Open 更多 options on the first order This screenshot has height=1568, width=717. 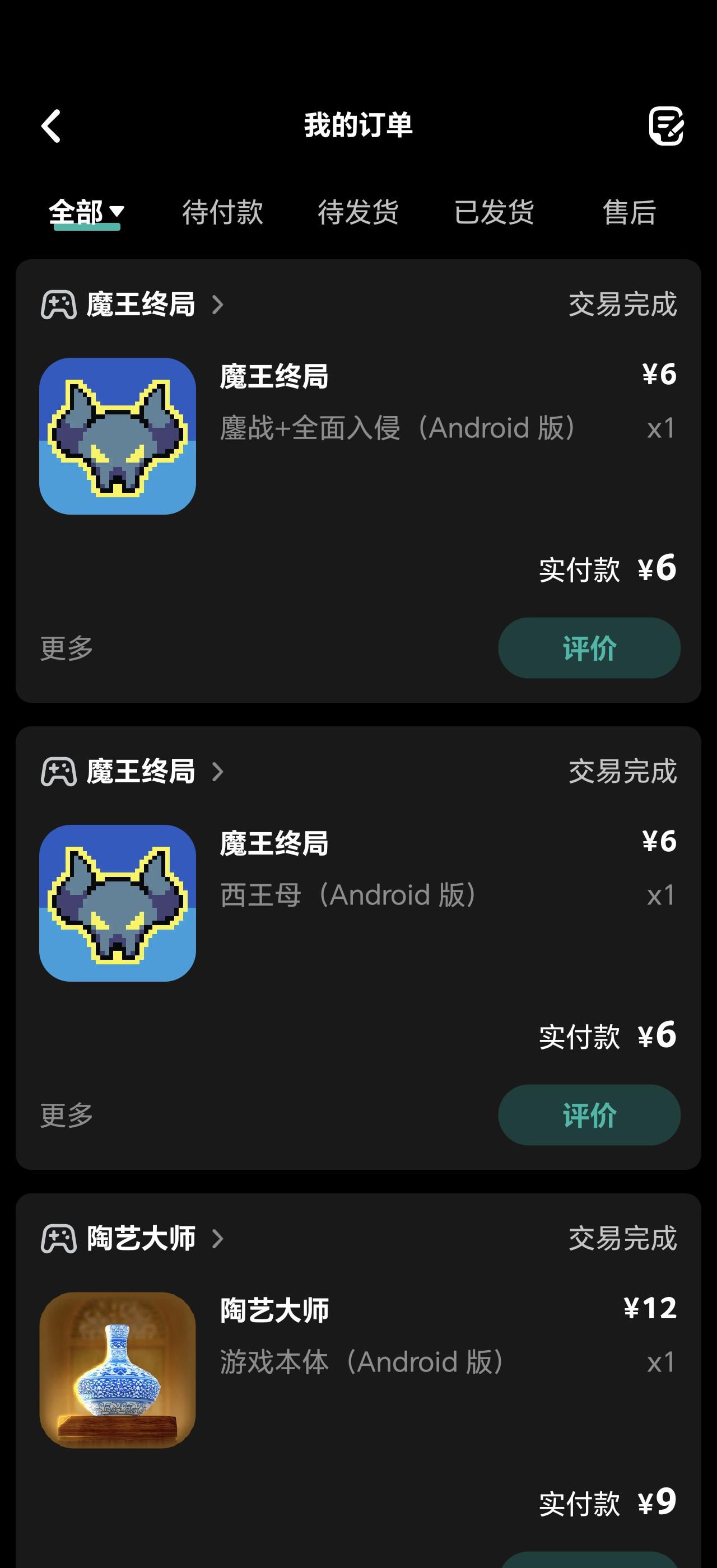(x=64, y=648)
